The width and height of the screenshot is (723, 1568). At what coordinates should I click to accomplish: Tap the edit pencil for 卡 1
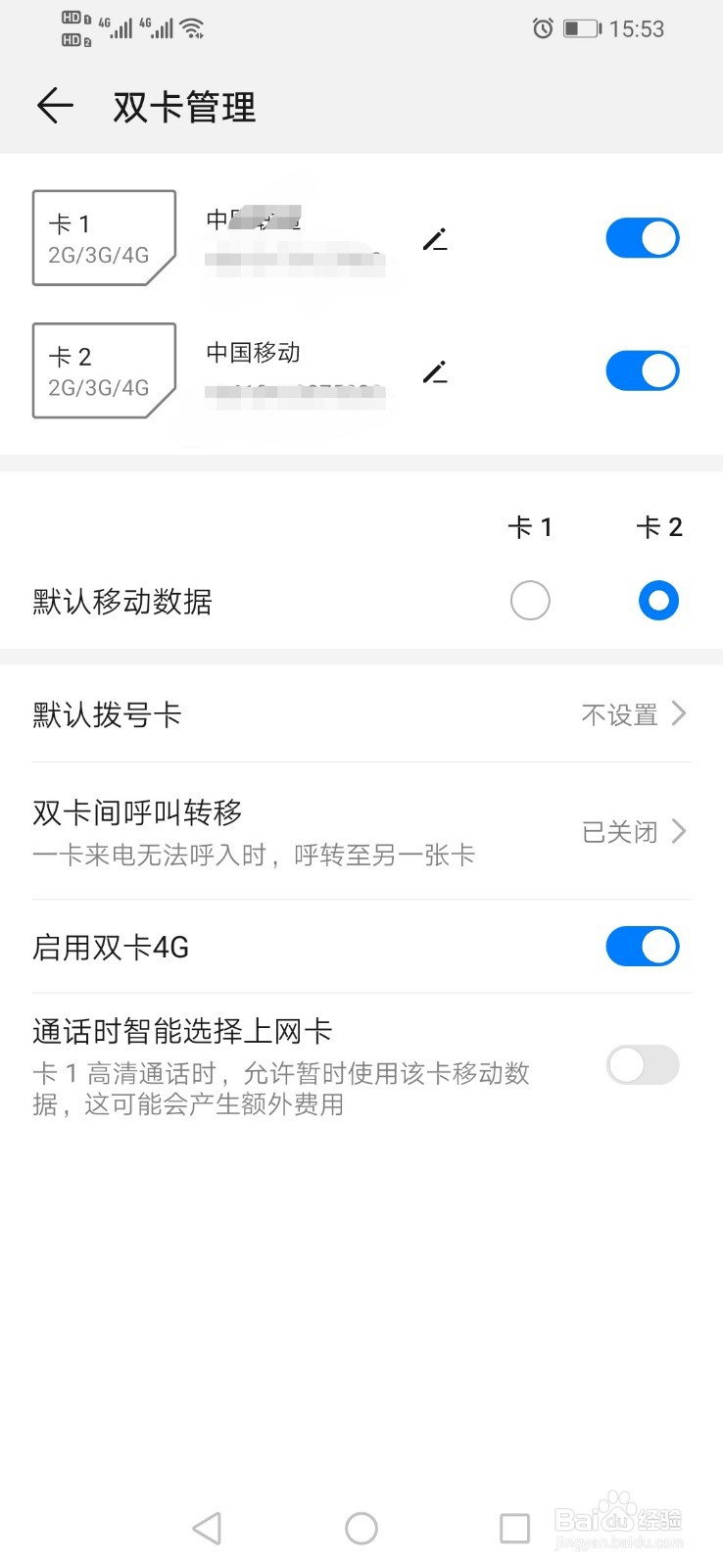click(436, 237)
